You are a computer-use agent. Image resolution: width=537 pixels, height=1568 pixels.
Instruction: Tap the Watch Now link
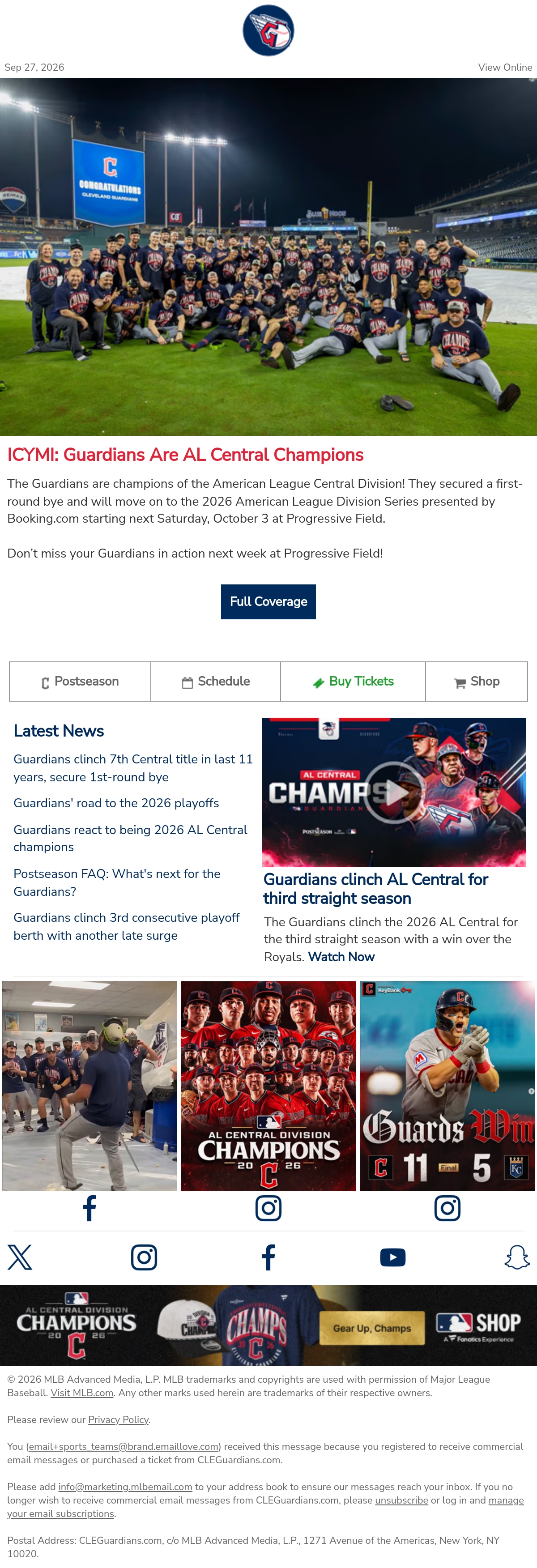(341, 957)
